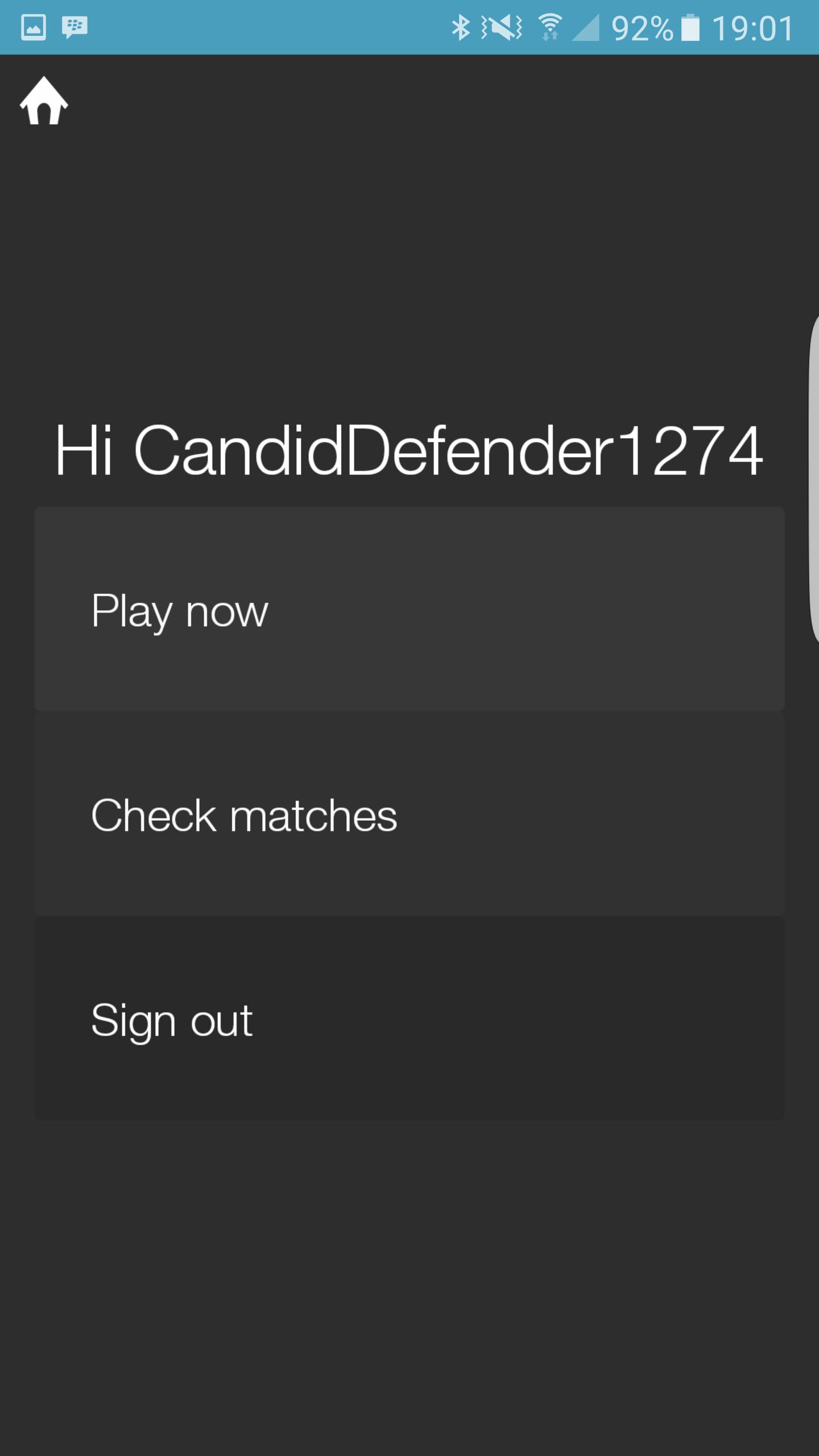
Task: Sign out of the account
Action: click(409, 1019)
